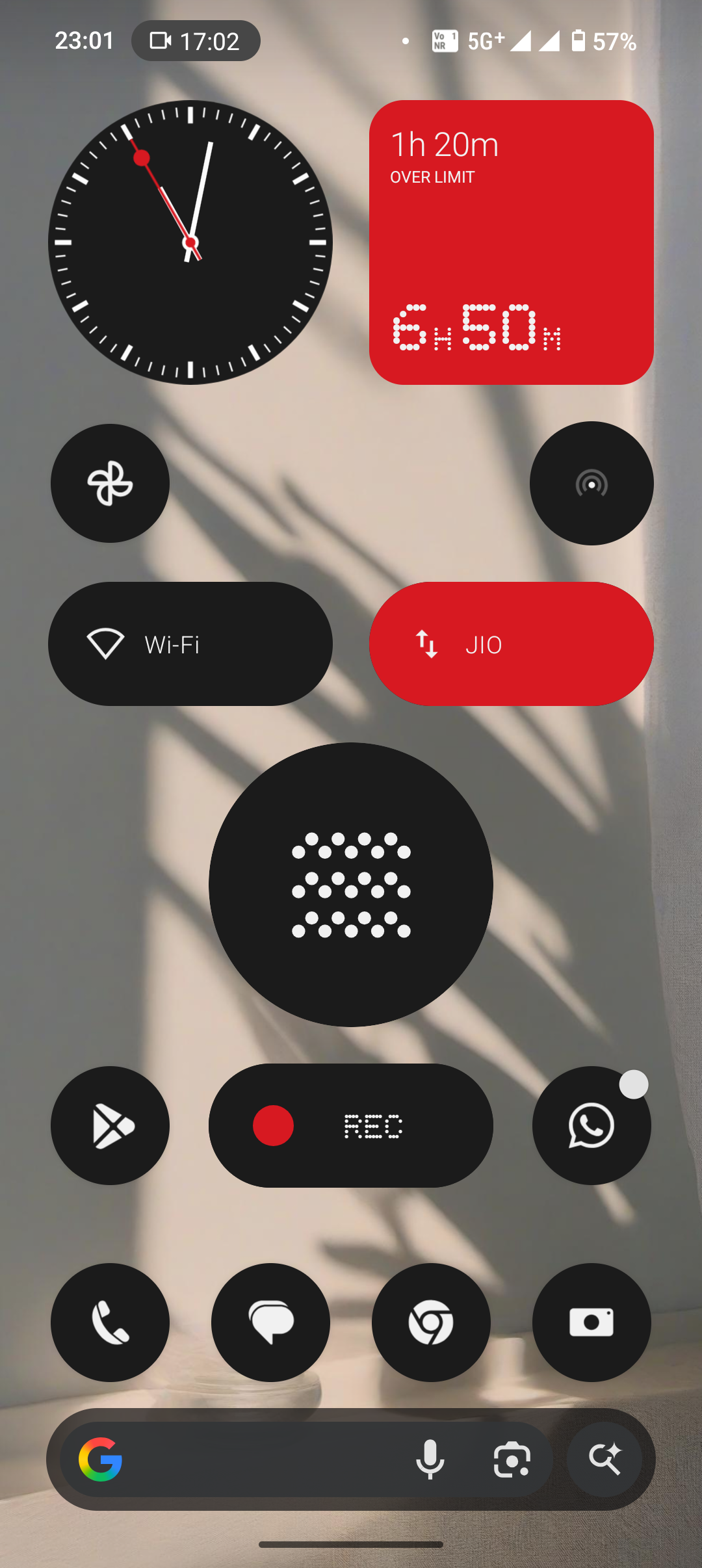Launch the Google Play Store
Viewport: 702px width, 1568px height.
tap(110, 1126)
